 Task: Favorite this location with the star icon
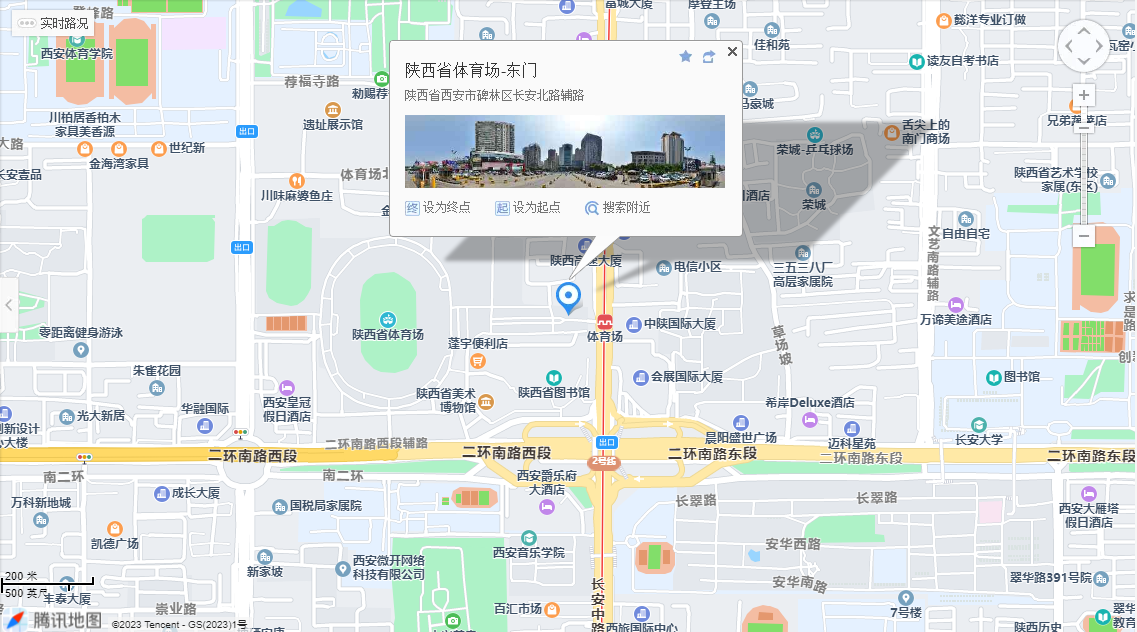click(x=685, y=57)
